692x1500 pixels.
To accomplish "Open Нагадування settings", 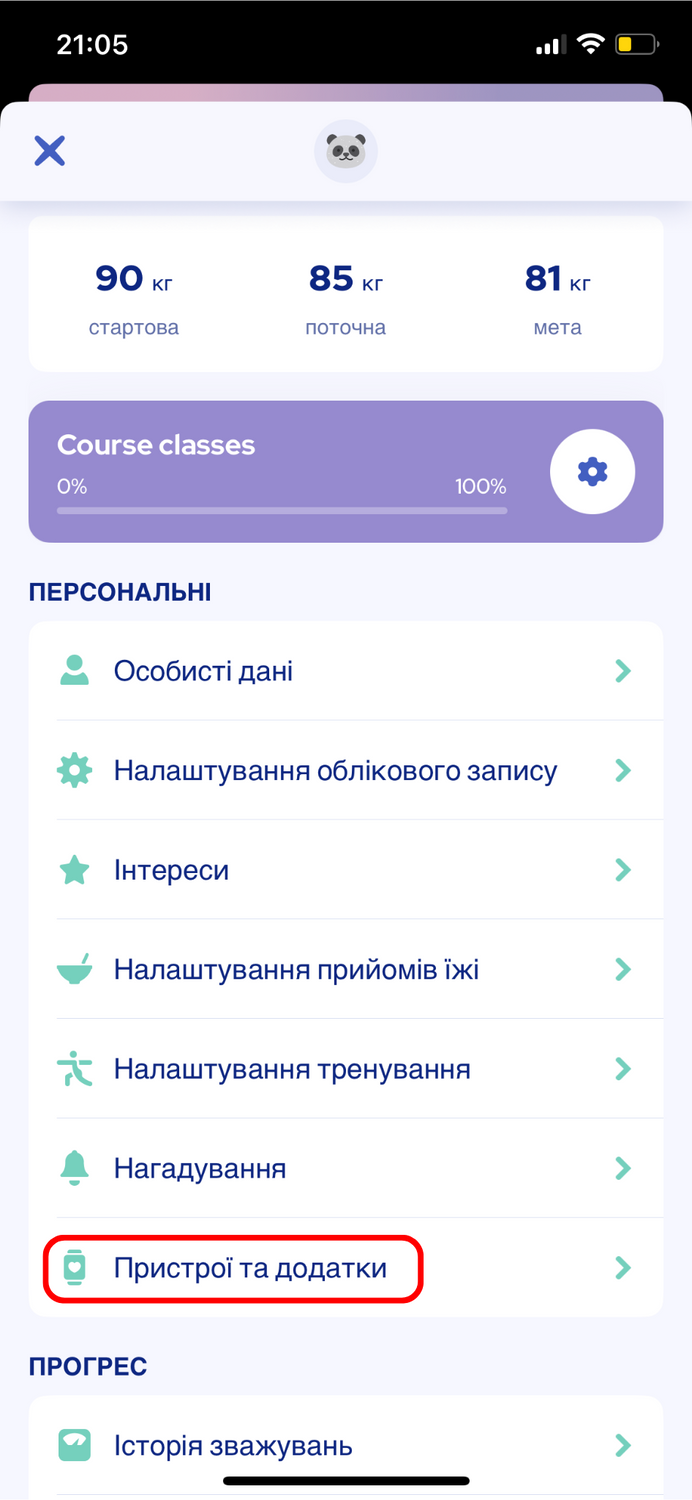I will point(346,1168).
